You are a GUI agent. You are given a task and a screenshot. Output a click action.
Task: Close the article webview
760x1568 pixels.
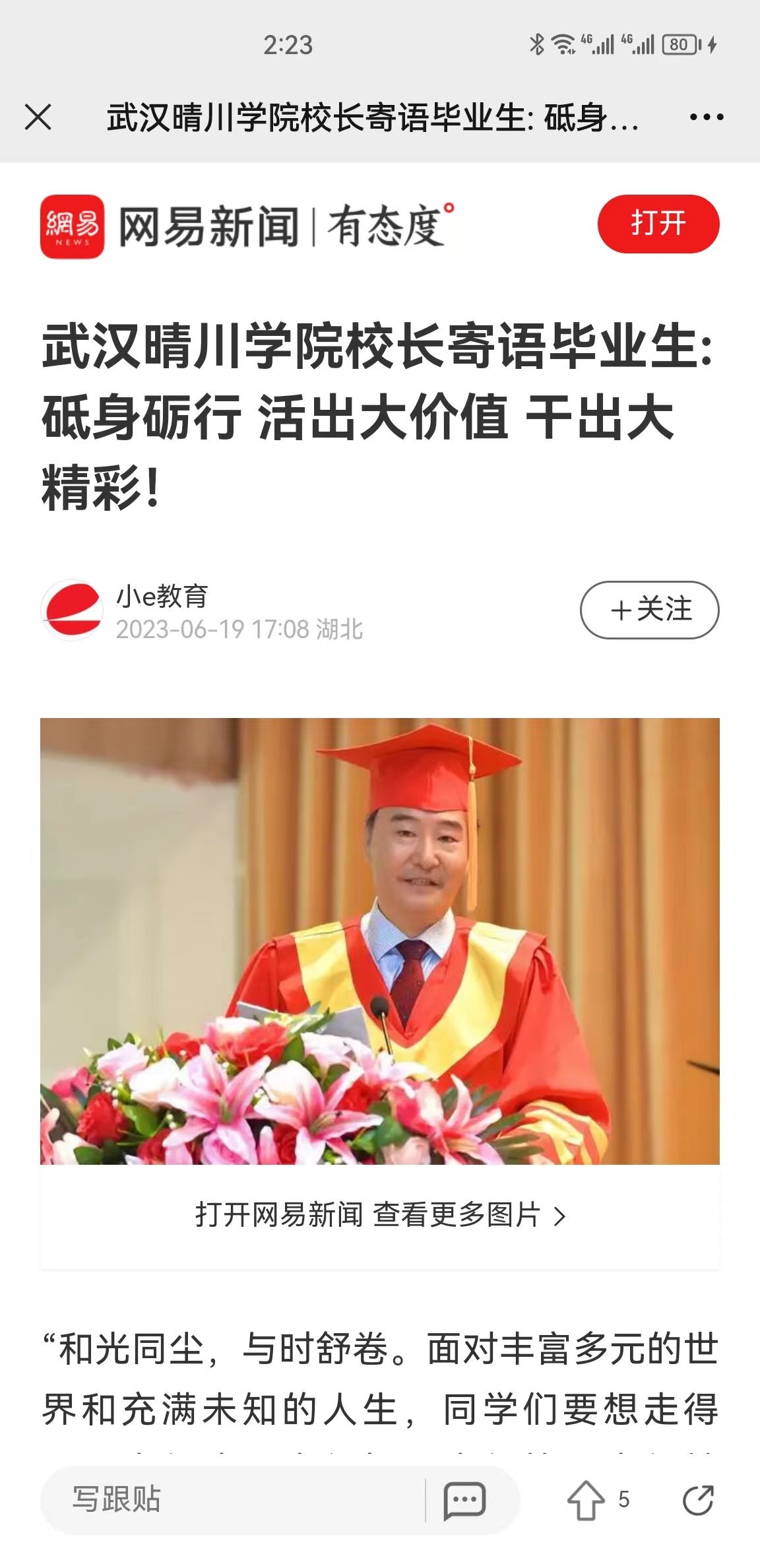(38, 118)
